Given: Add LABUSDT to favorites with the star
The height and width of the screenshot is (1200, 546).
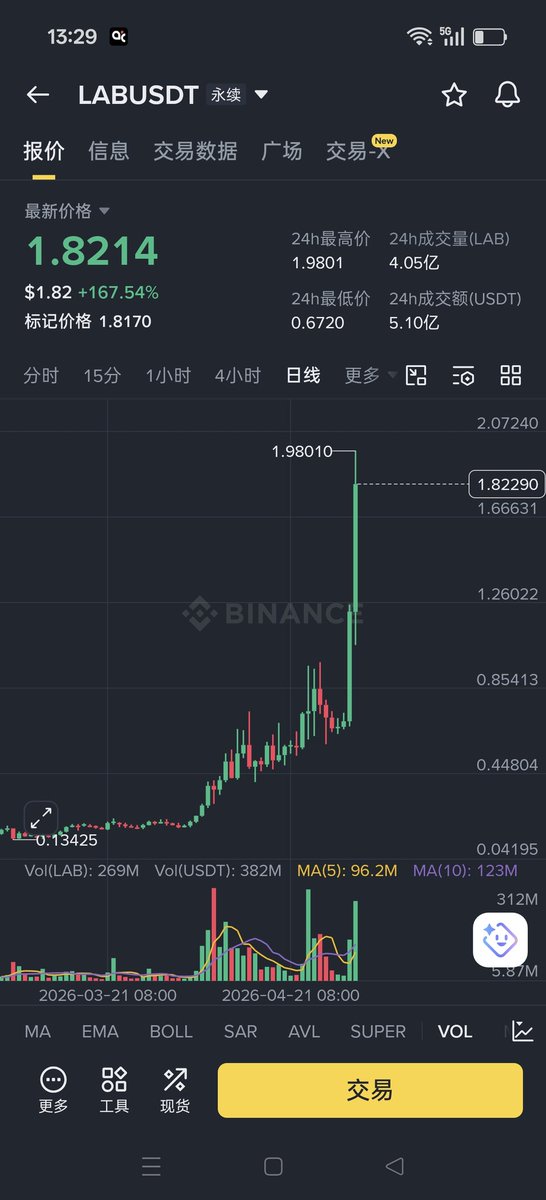Looking at the screenshot, I should 454,95.
